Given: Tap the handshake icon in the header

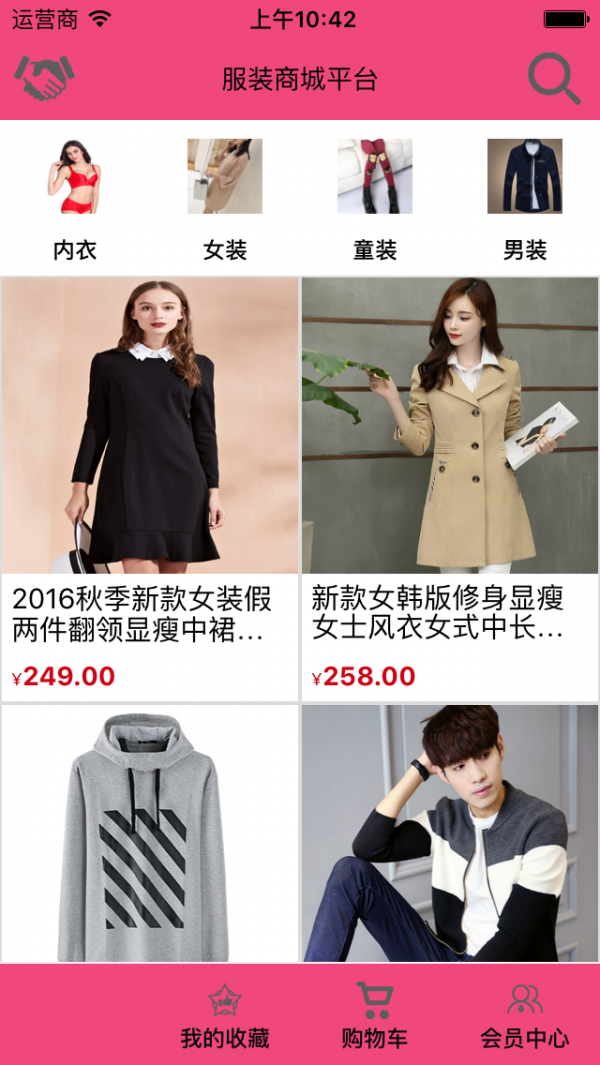Looking at the screenshot, I should pos(45,77).
